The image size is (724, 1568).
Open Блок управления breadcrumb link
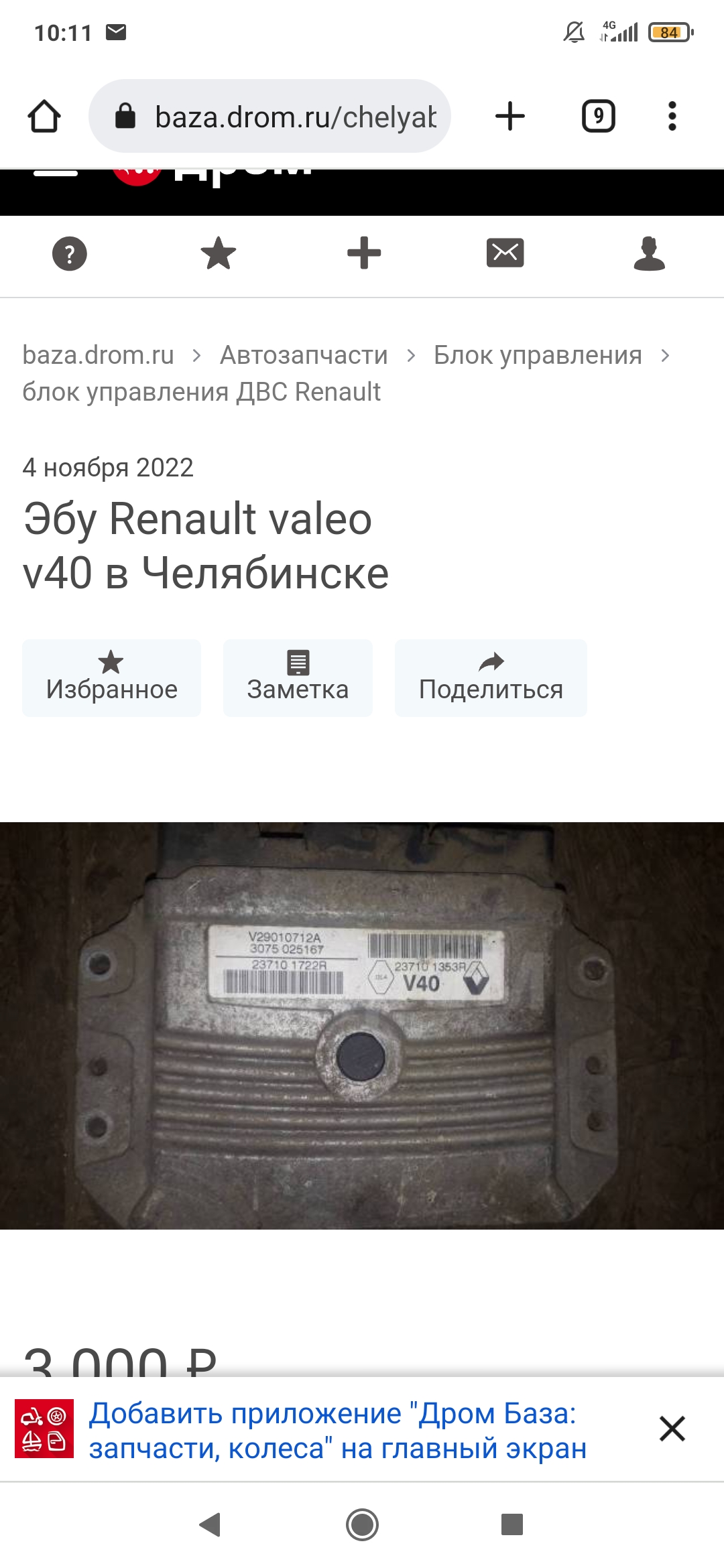point(538,355)
